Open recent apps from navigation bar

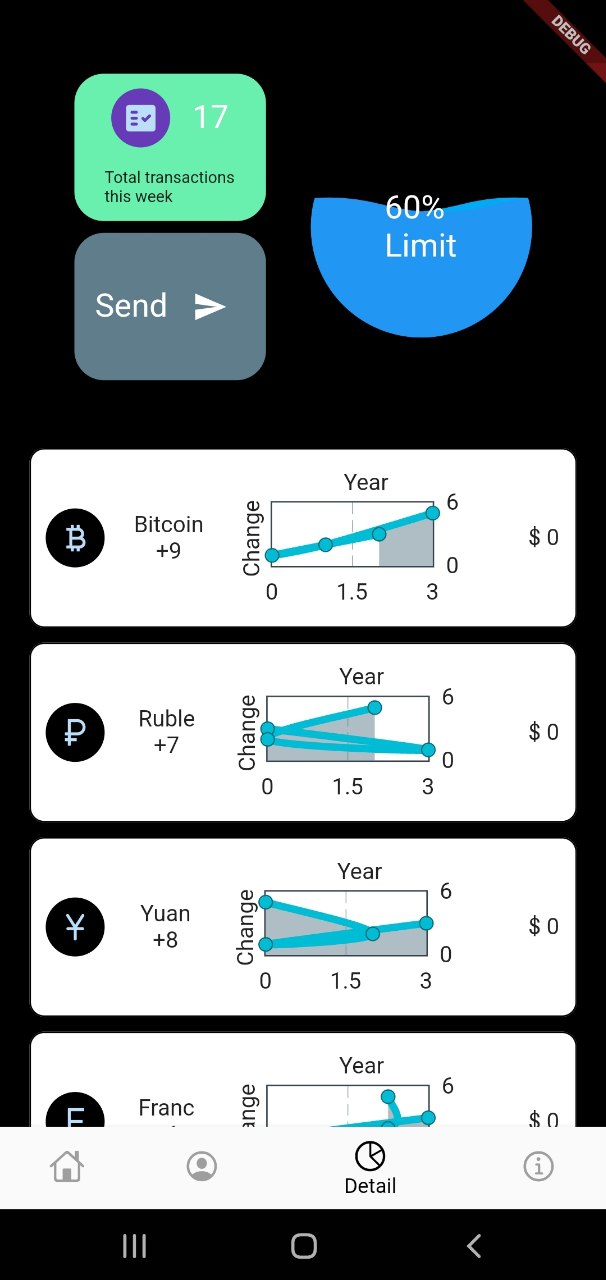click(x=134, y=1245)
